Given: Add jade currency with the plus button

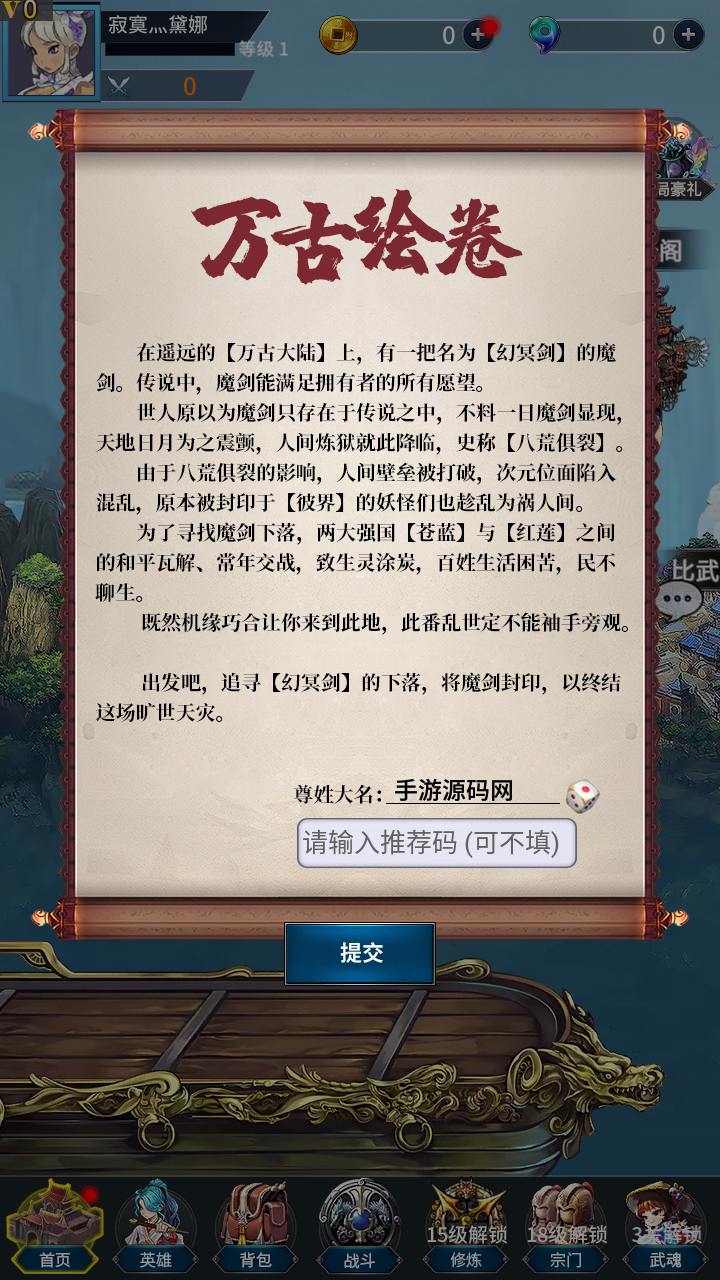Looking at the screenshot, I should coord(688,36).
